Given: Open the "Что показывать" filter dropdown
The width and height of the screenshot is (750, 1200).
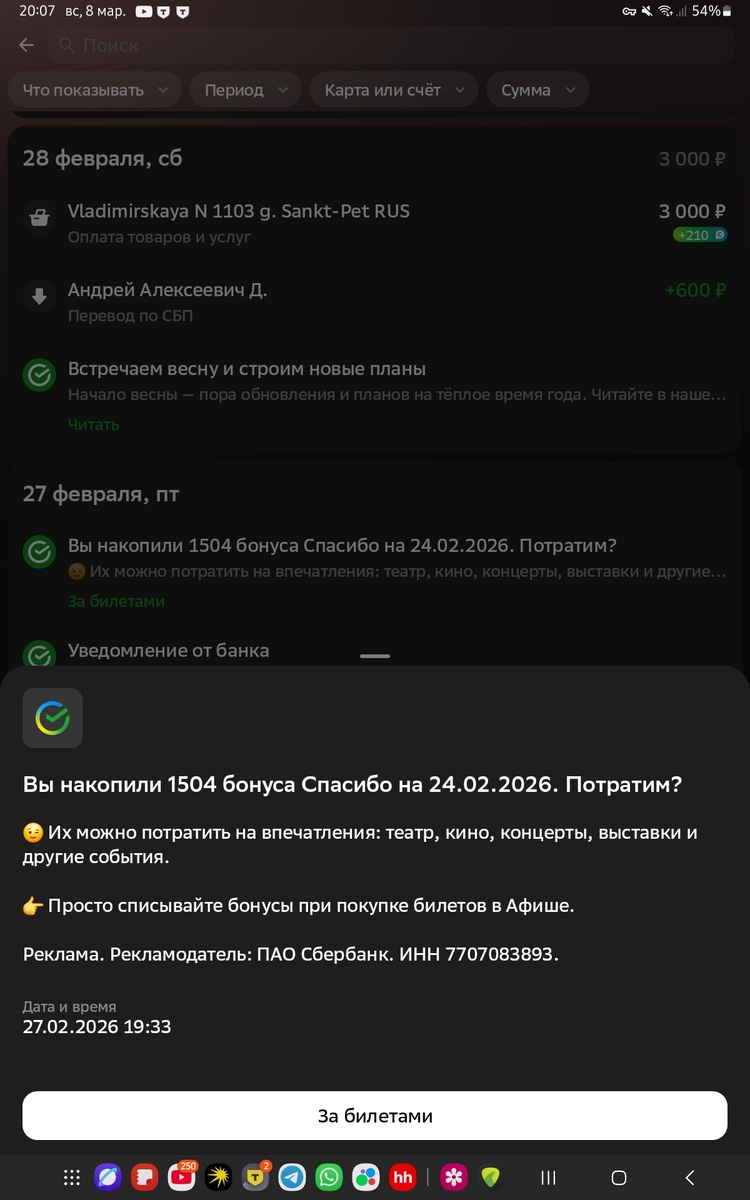Looking at the screenshot, I should click(x=94, y=89).
